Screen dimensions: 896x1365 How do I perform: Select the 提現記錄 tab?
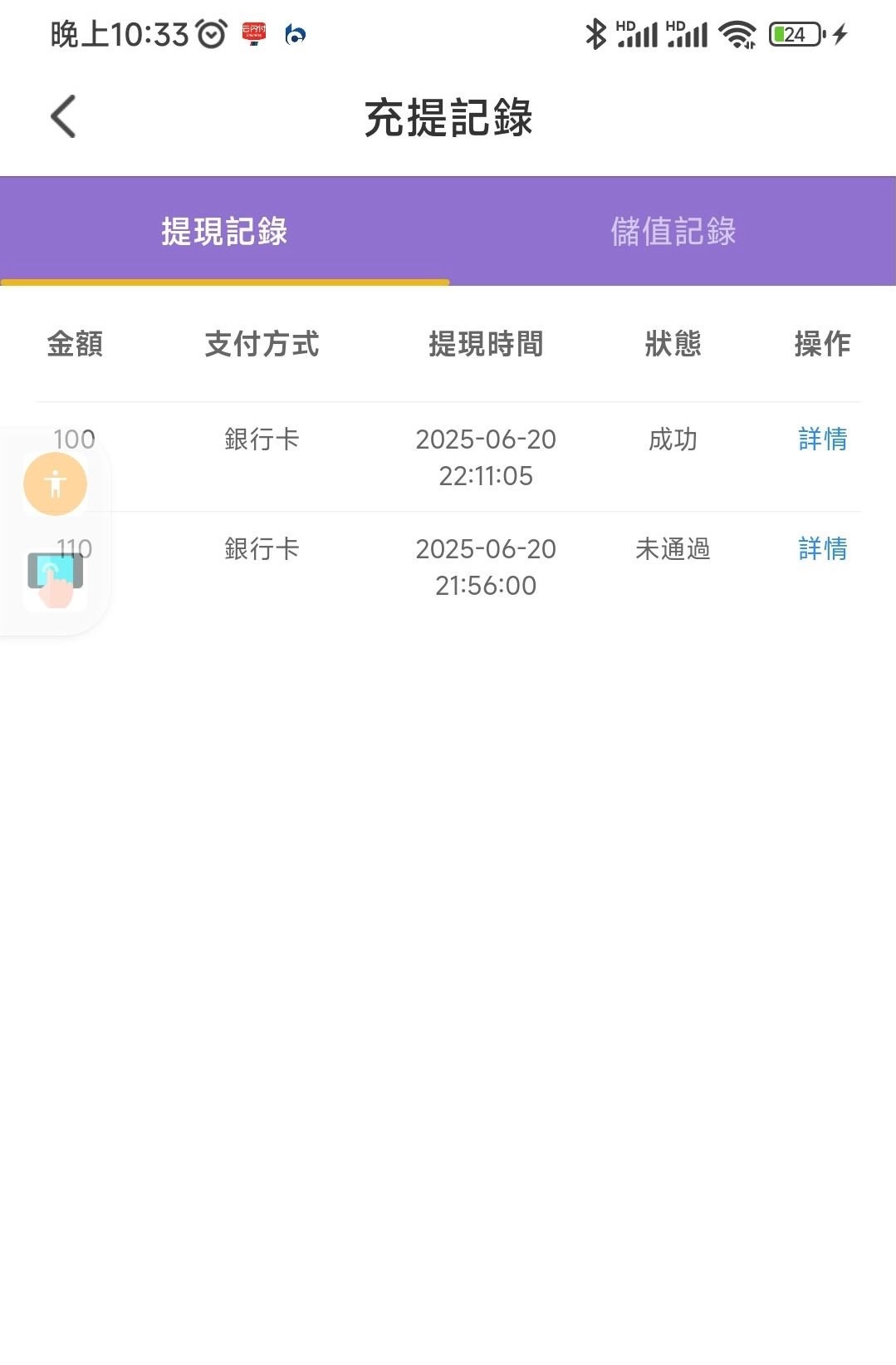coord(224,231)
